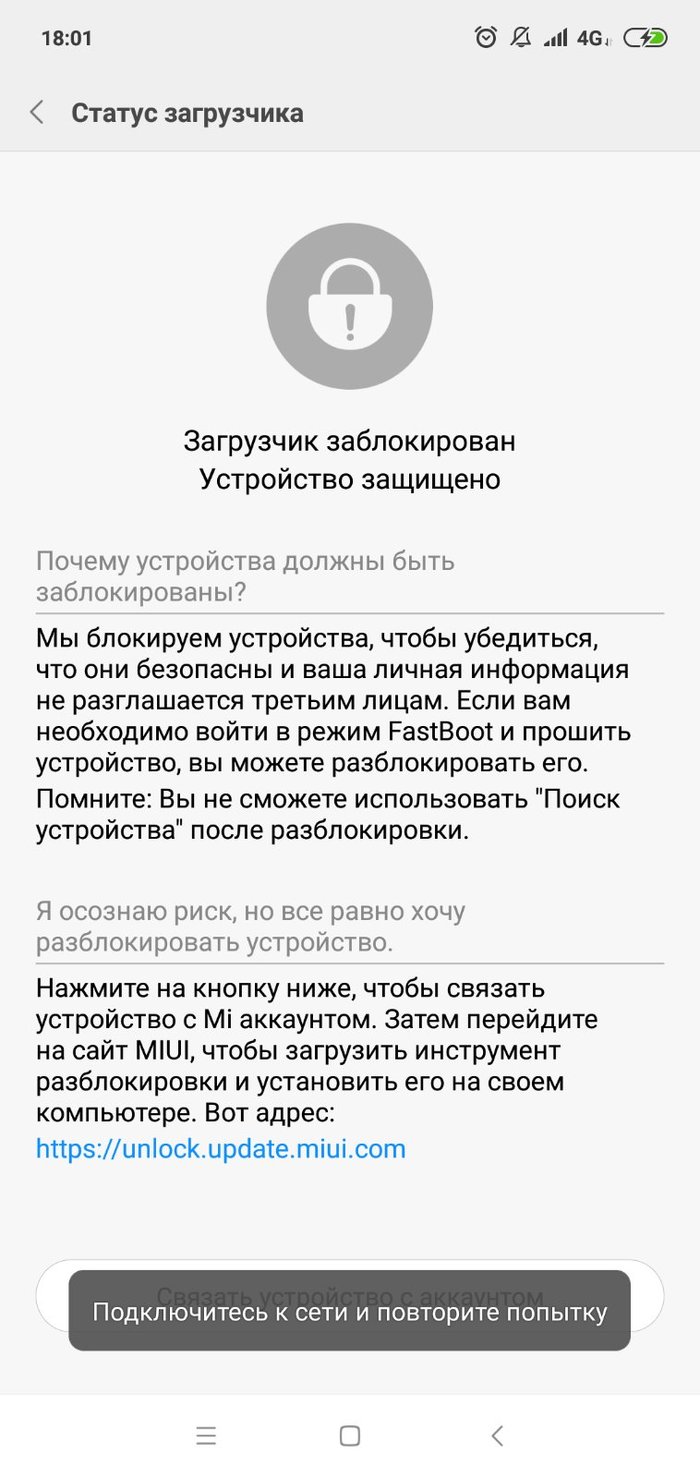The height and width of the screenshot is (1478, 700).
Task: Go to the home screen
Action: 350,1436
